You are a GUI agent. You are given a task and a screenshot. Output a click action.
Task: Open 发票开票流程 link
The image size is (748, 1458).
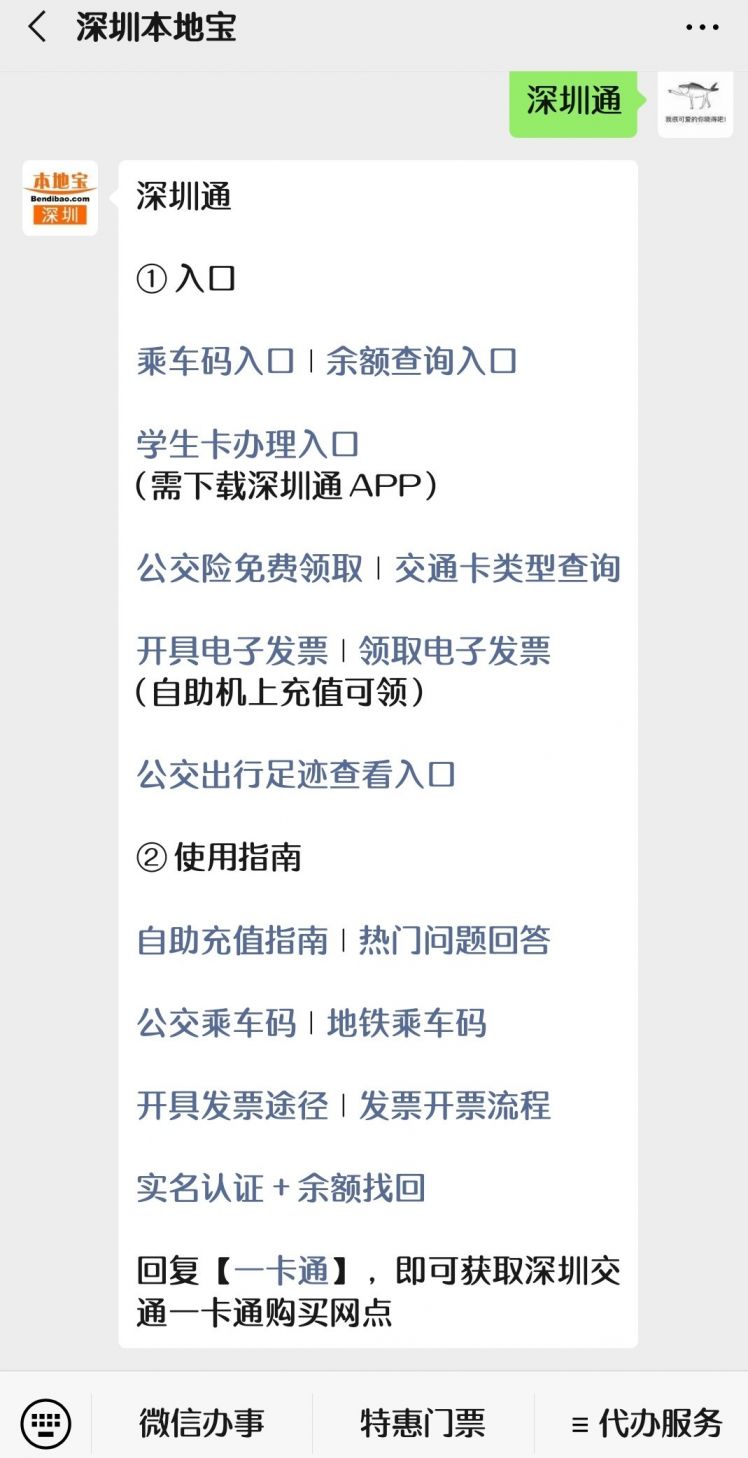click(x=454, y=1106)
